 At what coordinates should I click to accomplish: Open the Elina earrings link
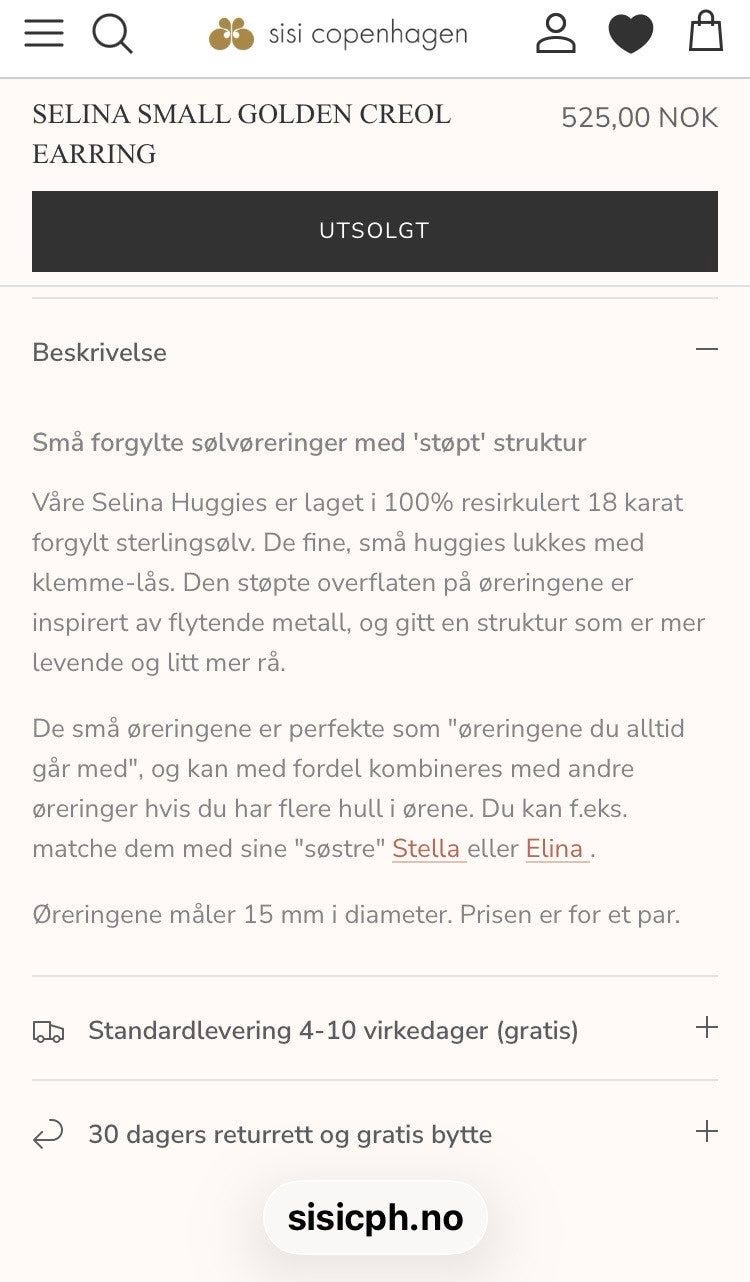click(553, 848)
